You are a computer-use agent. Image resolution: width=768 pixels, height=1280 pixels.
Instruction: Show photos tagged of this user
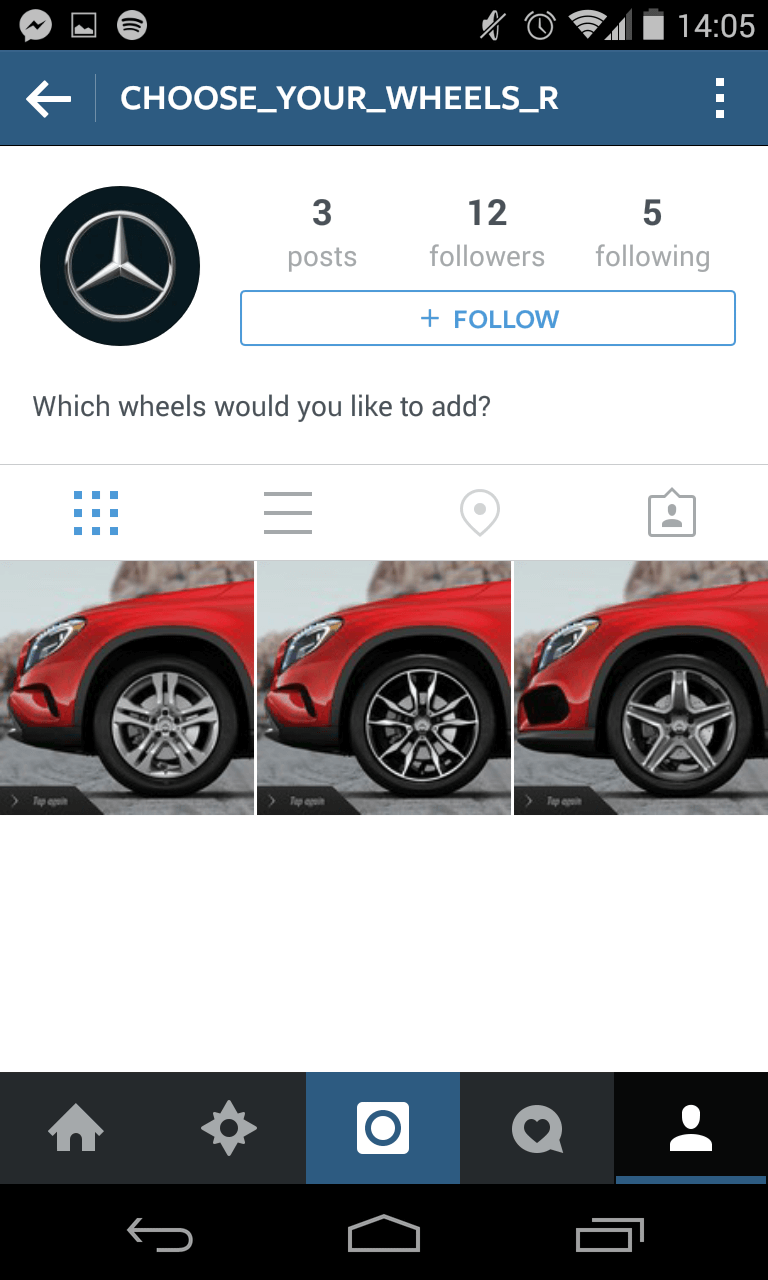coord(672,513)
